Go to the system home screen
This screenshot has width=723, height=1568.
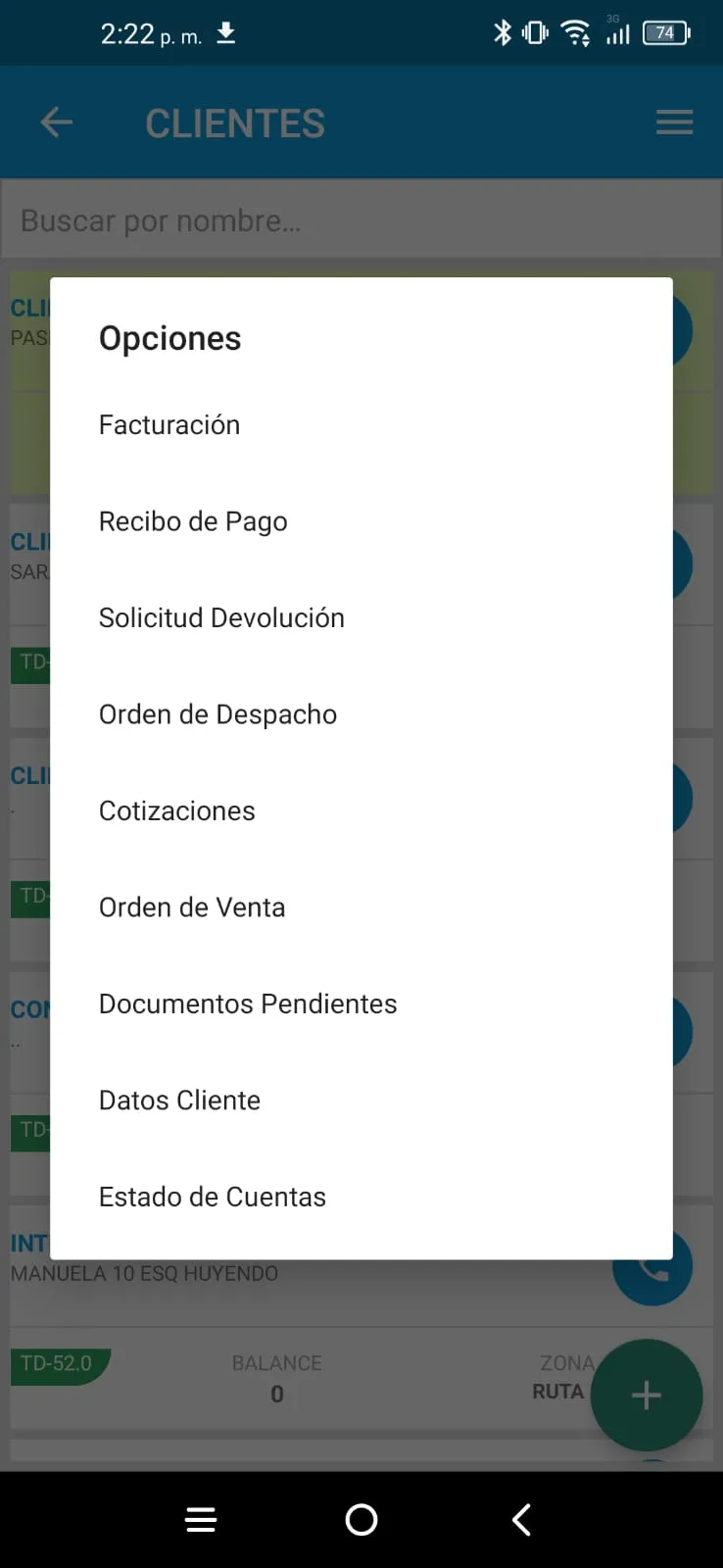361,1520
